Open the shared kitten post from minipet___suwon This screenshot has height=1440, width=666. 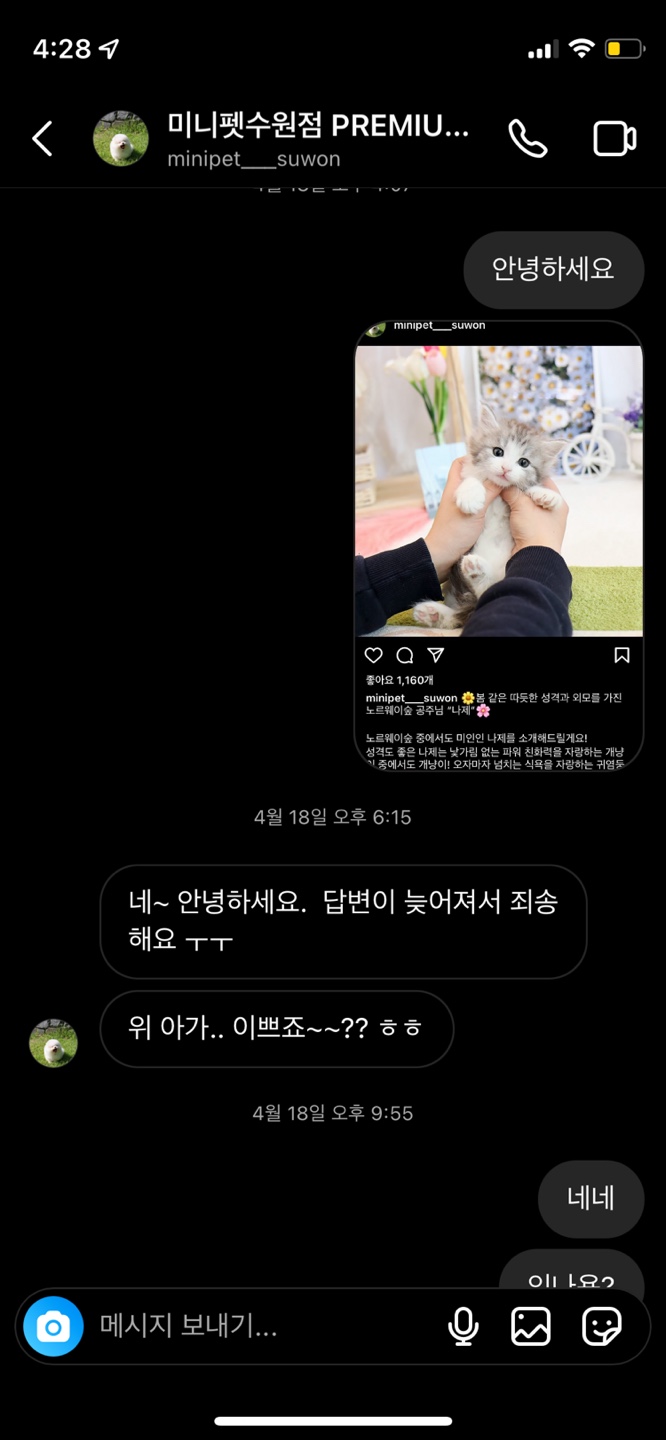[499, 545]
